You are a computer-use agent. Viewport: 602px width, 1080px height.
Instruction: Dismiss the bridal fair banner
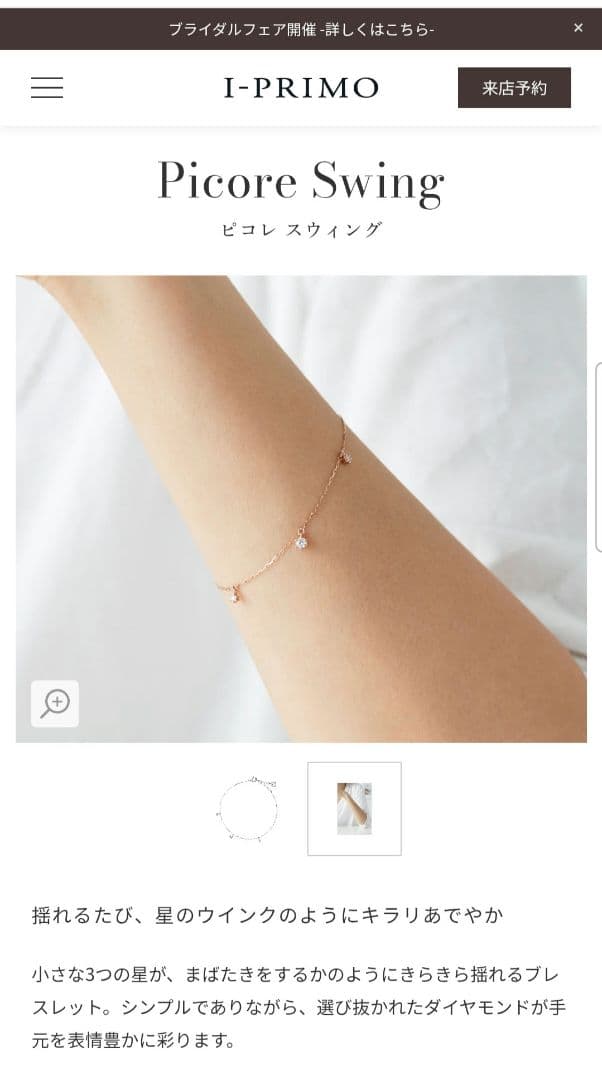click(x=578, y=28)
